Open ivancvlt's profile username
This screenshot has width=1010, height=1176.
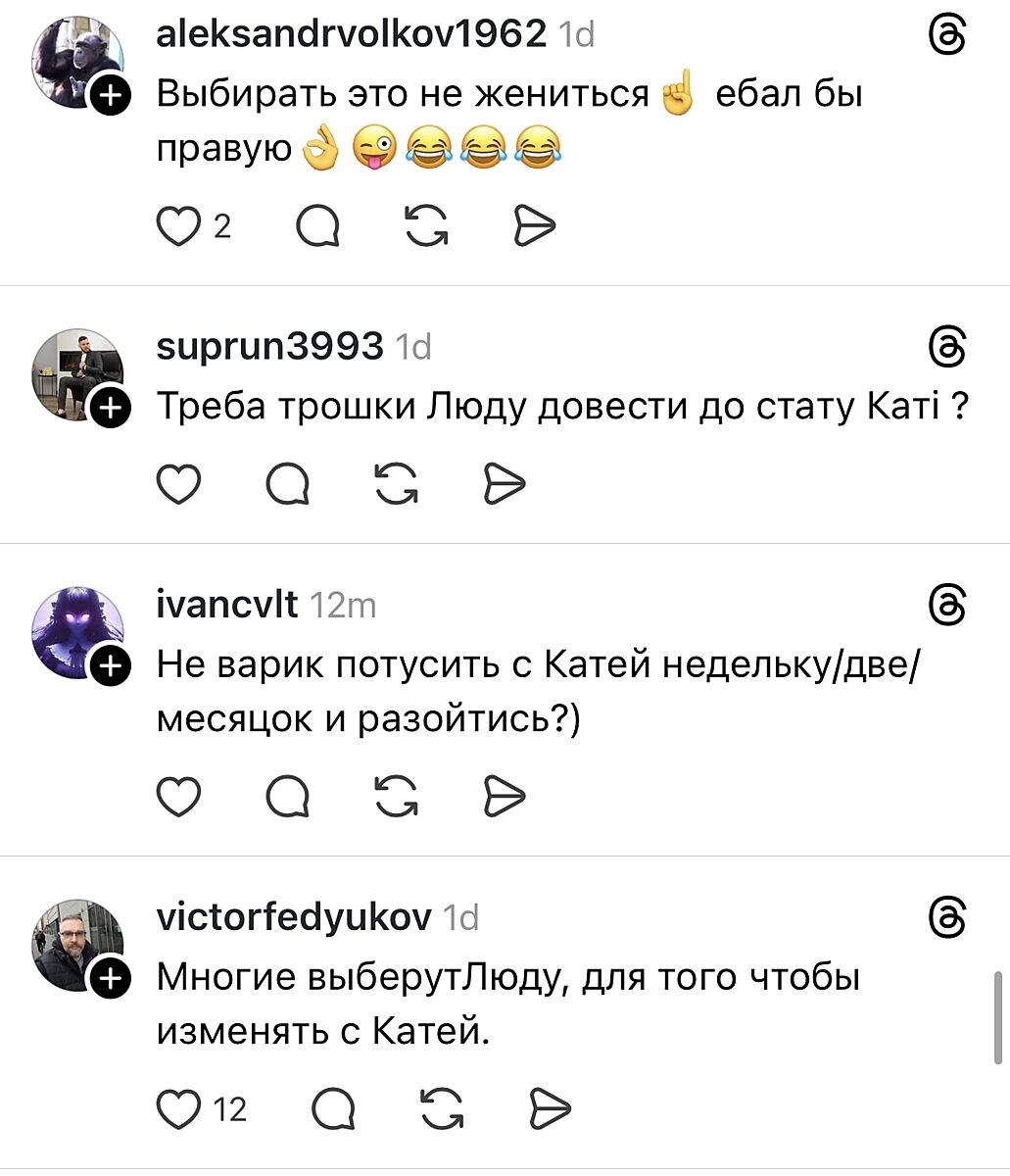[227, 606]
